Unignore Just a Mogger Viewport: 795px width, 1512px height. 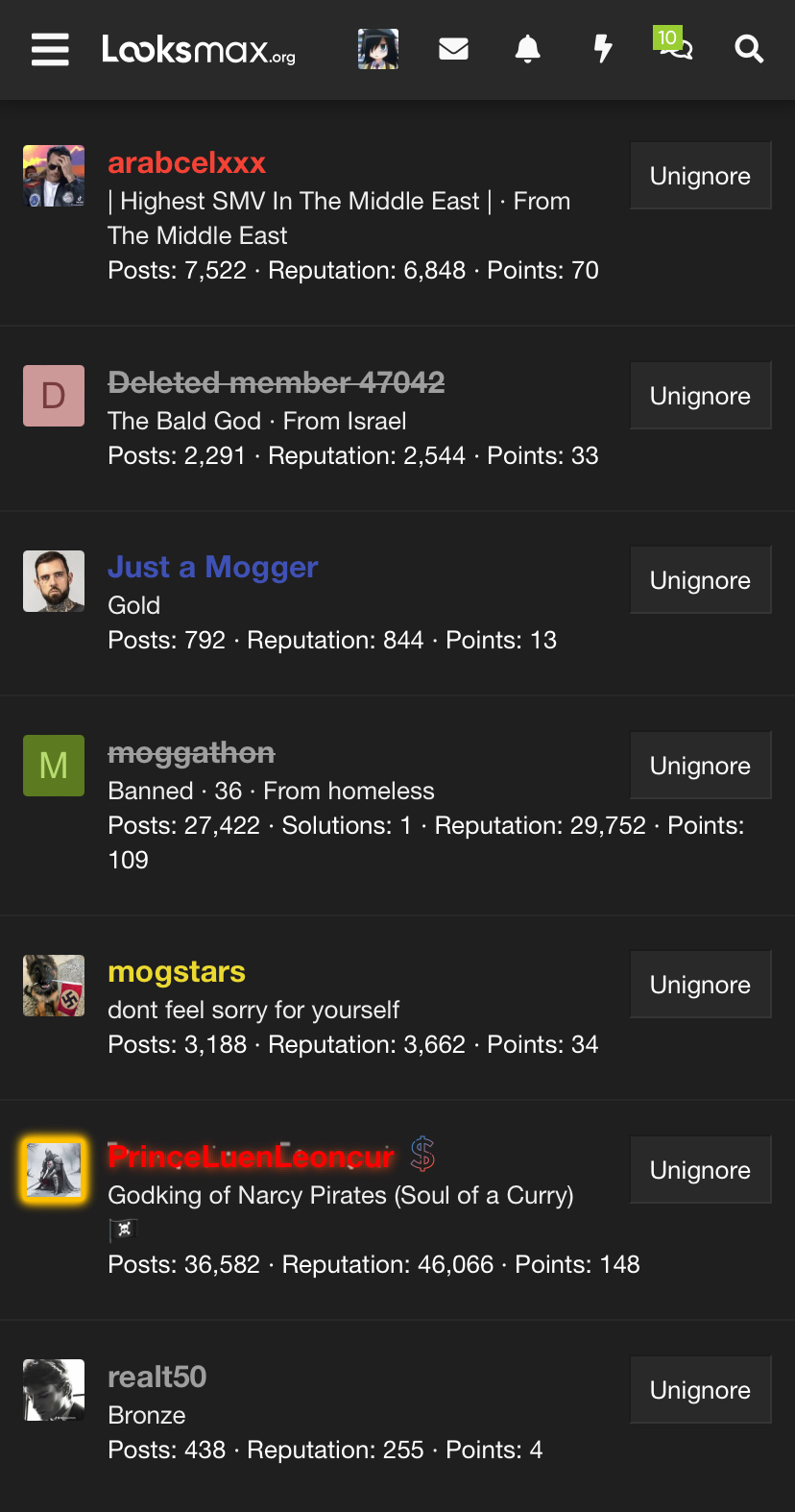tap(700, 580)
